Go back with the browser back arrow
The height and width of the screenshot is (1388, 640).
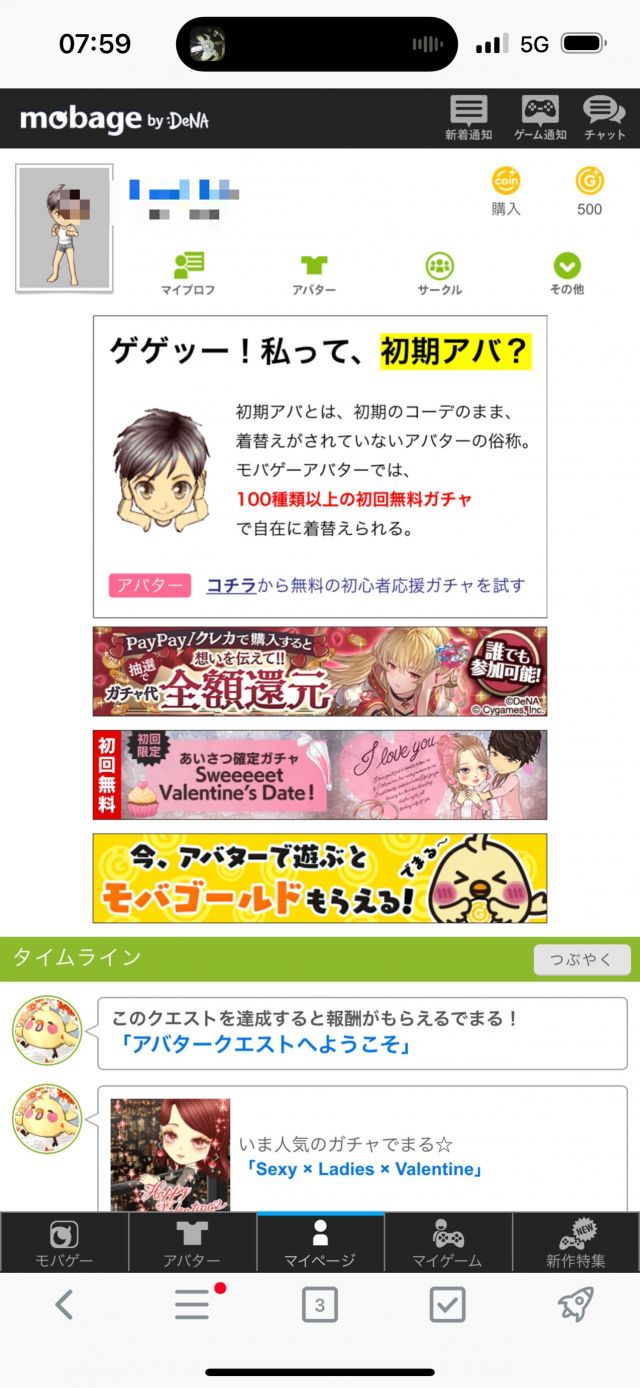[64, 1304]
